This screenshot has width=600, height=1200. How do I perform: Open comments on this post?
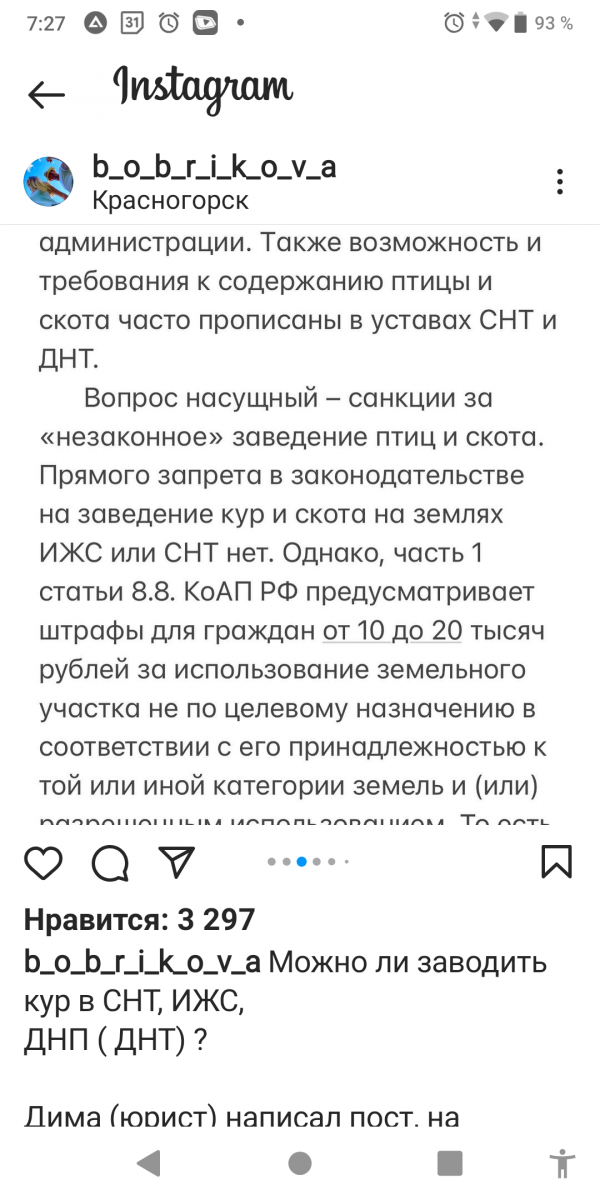110,861
